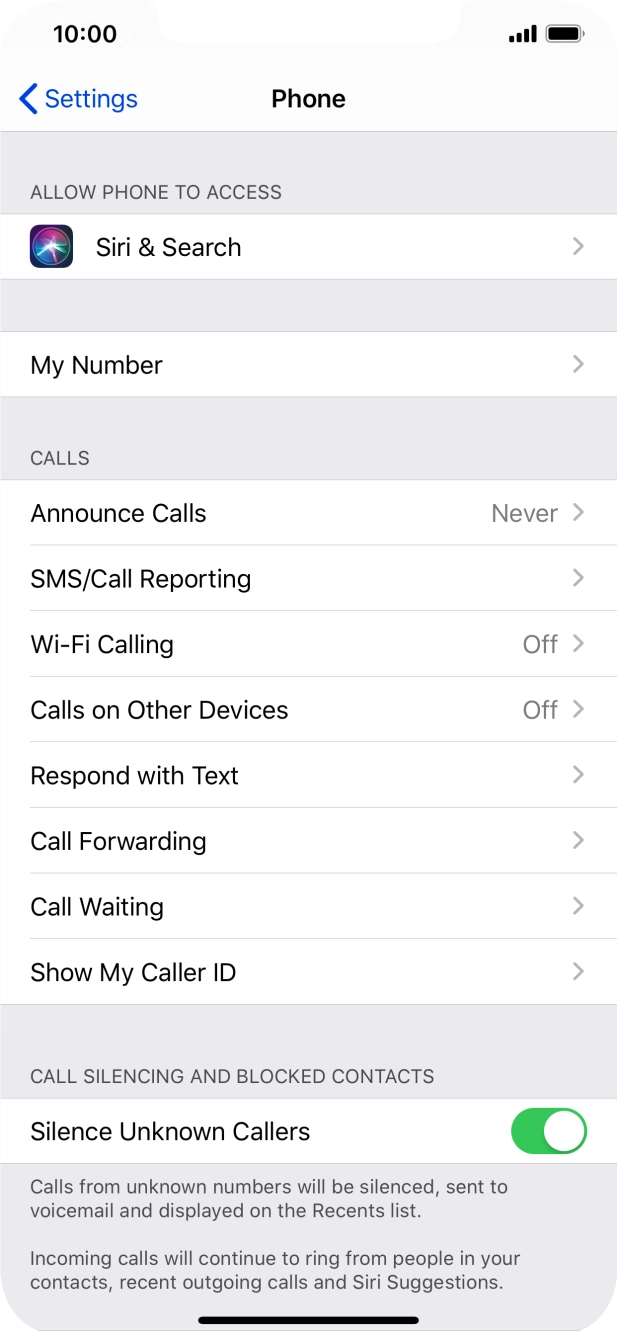Screen dimensions: 617x1336
Task: Turn off Silence Unknown Callers
Action: click(548, 1132)
